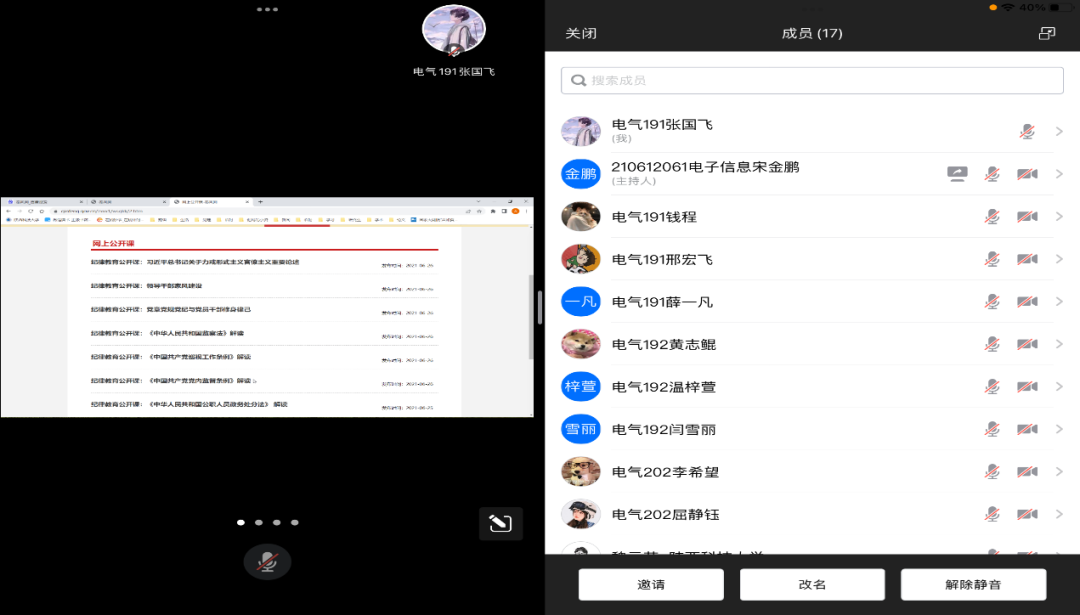Open the annotation pencil tool

pyautogui.click(x=500, y=523)
